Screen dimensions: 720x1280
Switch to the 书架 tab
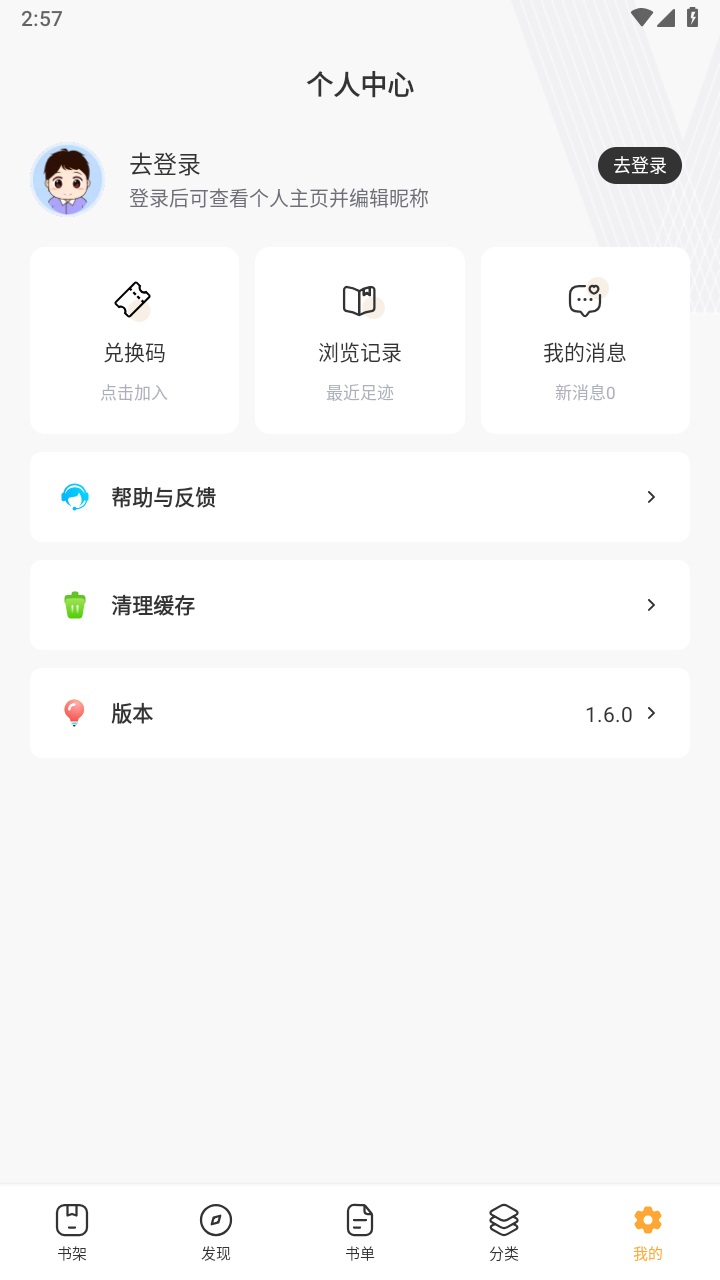(x=71, y=1231)
